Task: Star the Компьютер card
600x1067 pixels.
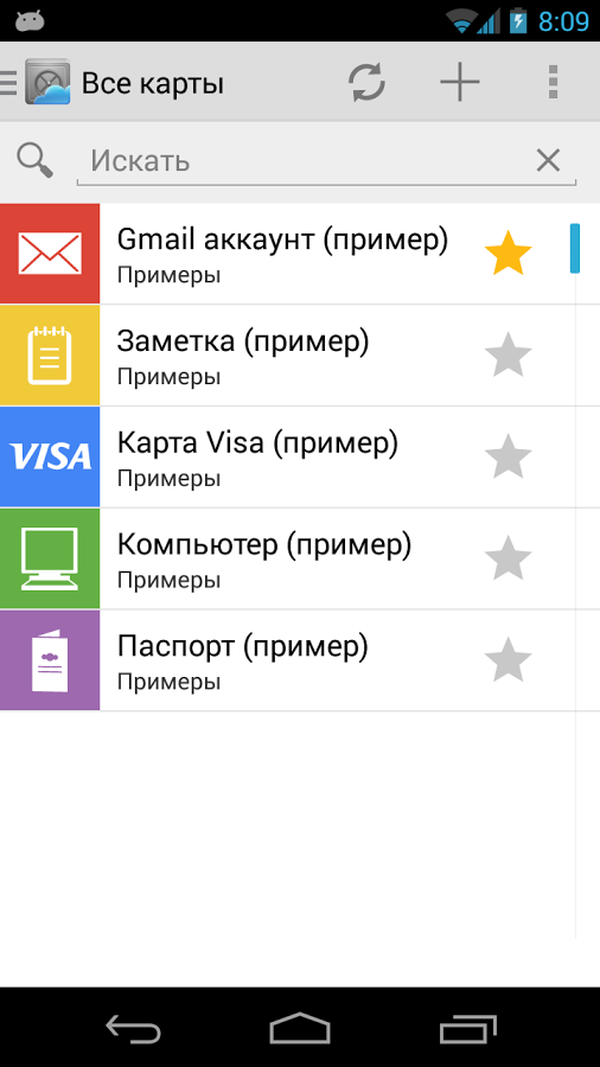Action: 508,560
